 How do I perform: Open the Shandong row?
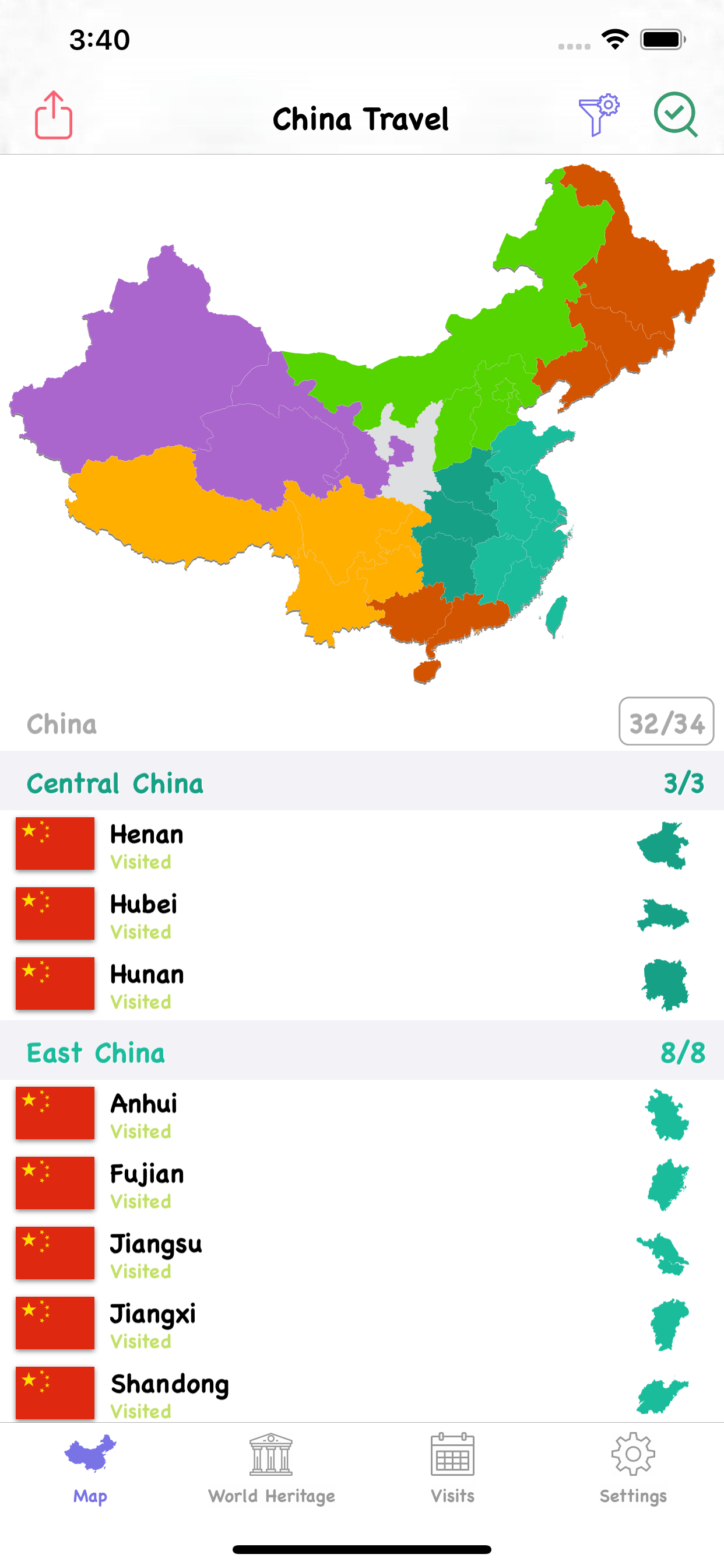(x=362, y=1391)
